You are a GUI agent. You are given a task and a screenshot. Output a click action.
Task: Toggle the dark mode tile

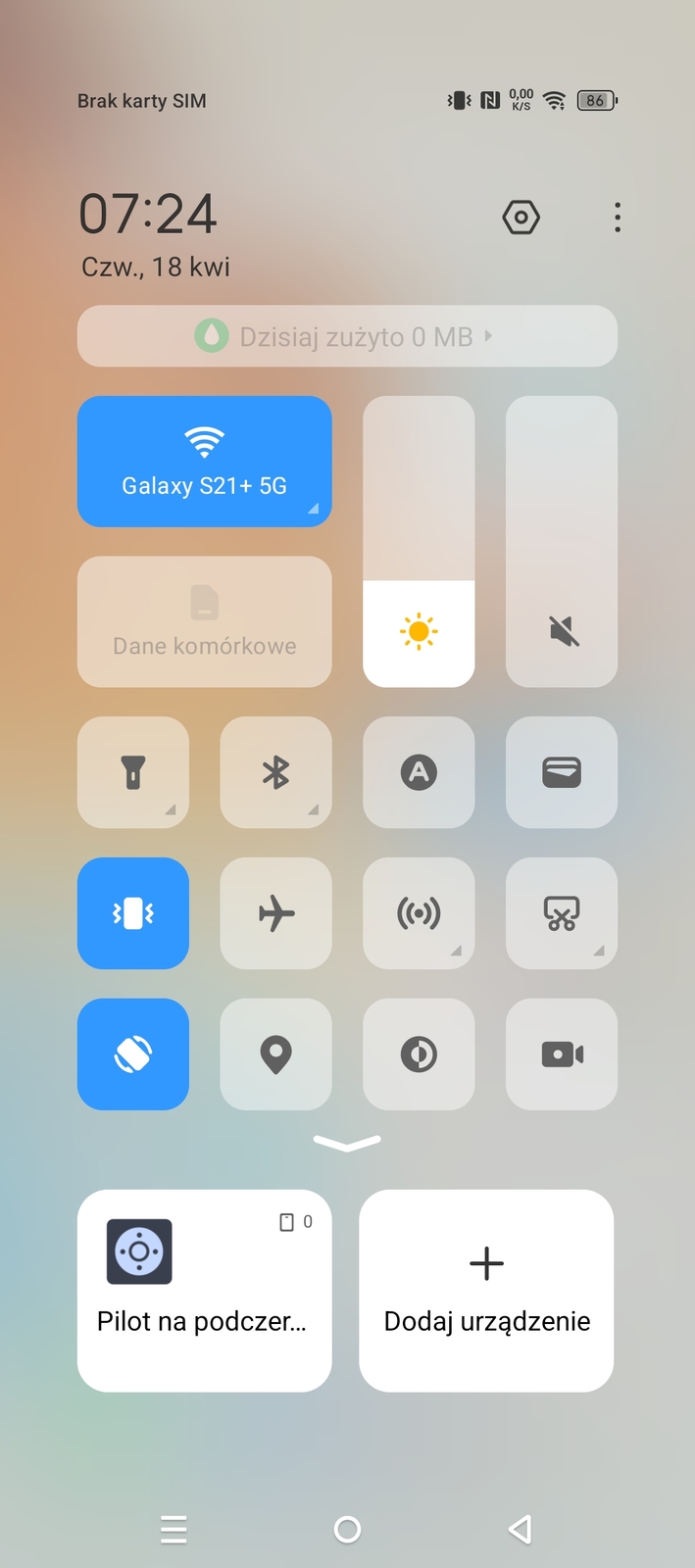pos(419,1054)
